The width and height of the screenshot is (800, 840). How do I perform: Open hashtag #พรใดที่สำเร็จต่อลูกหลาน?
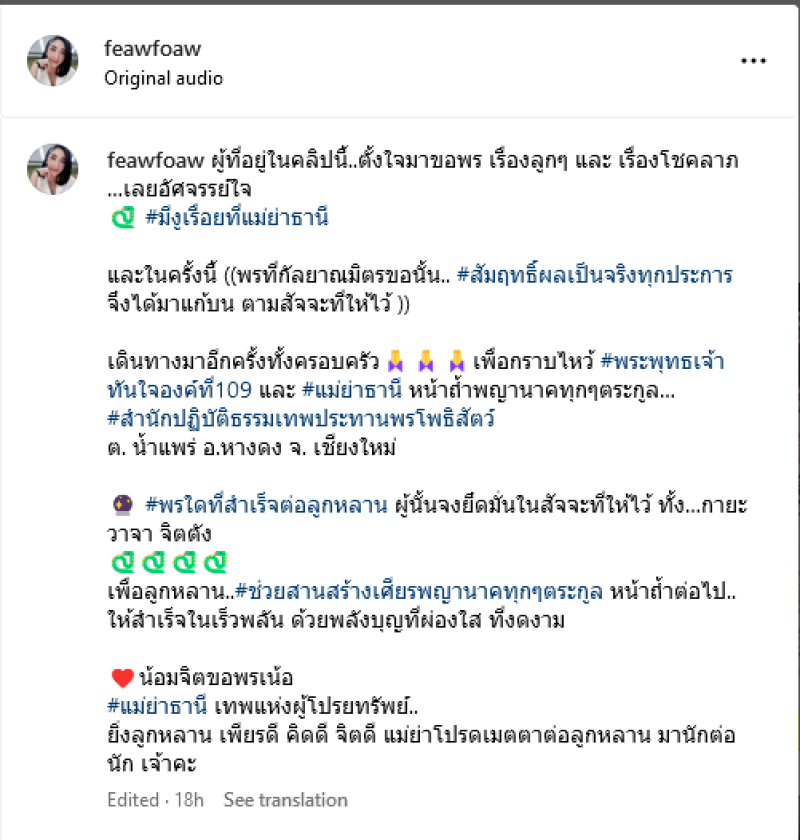coord(266,505)
